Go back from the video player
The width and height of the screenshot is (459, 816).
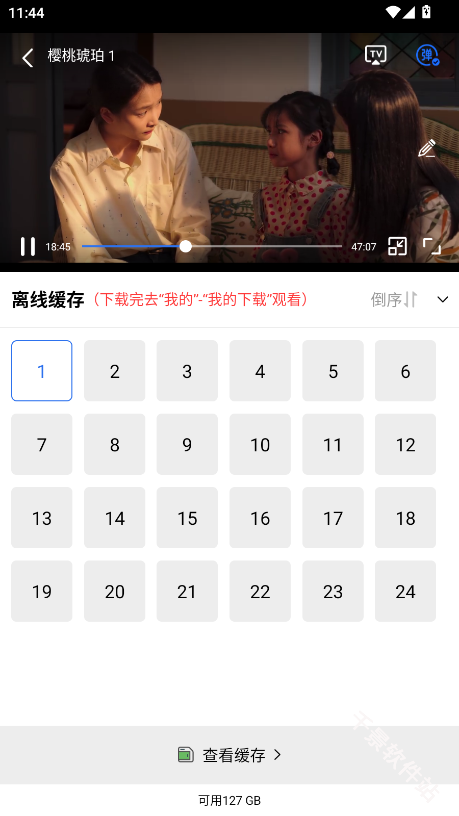pos(28,57)
